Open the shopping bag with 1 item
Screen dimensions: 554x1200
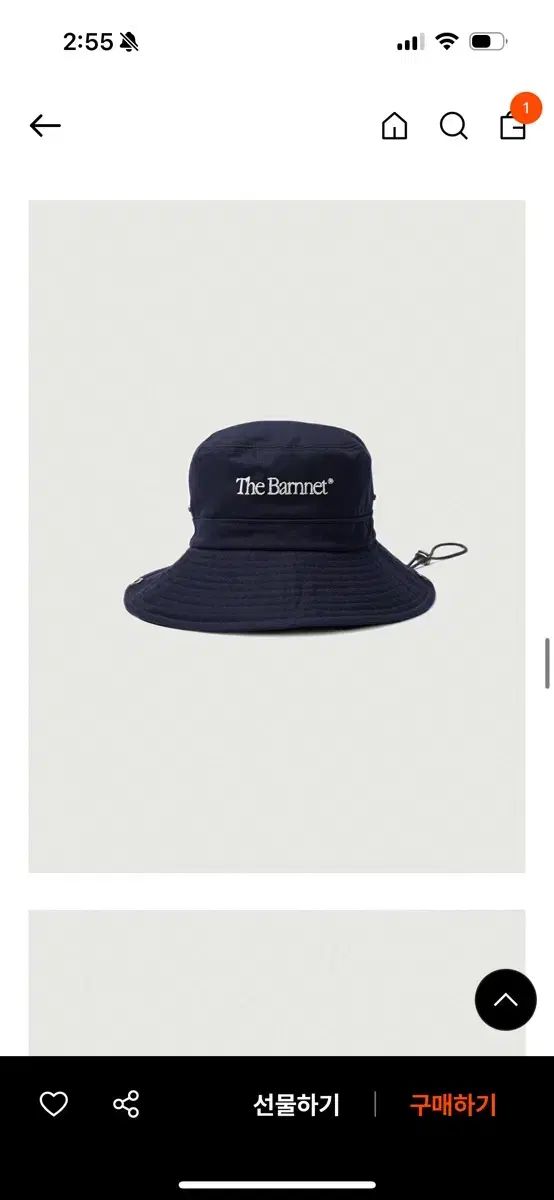tap(514, 120)
